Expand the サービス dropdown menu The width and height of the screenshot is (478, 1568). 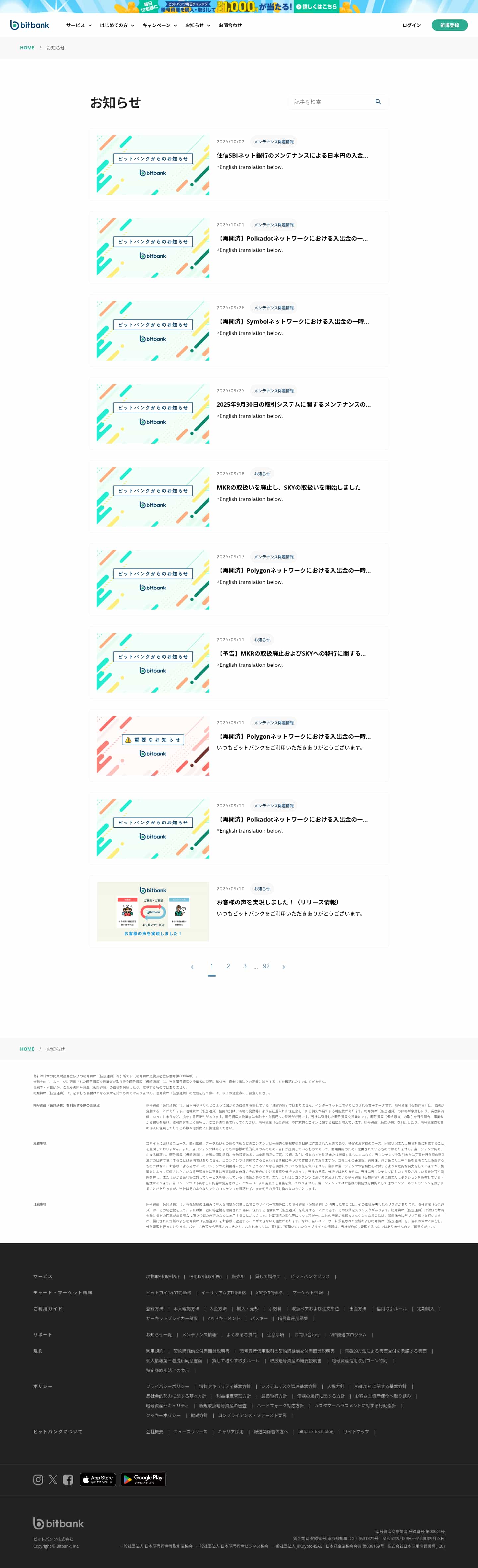point(79,25)
